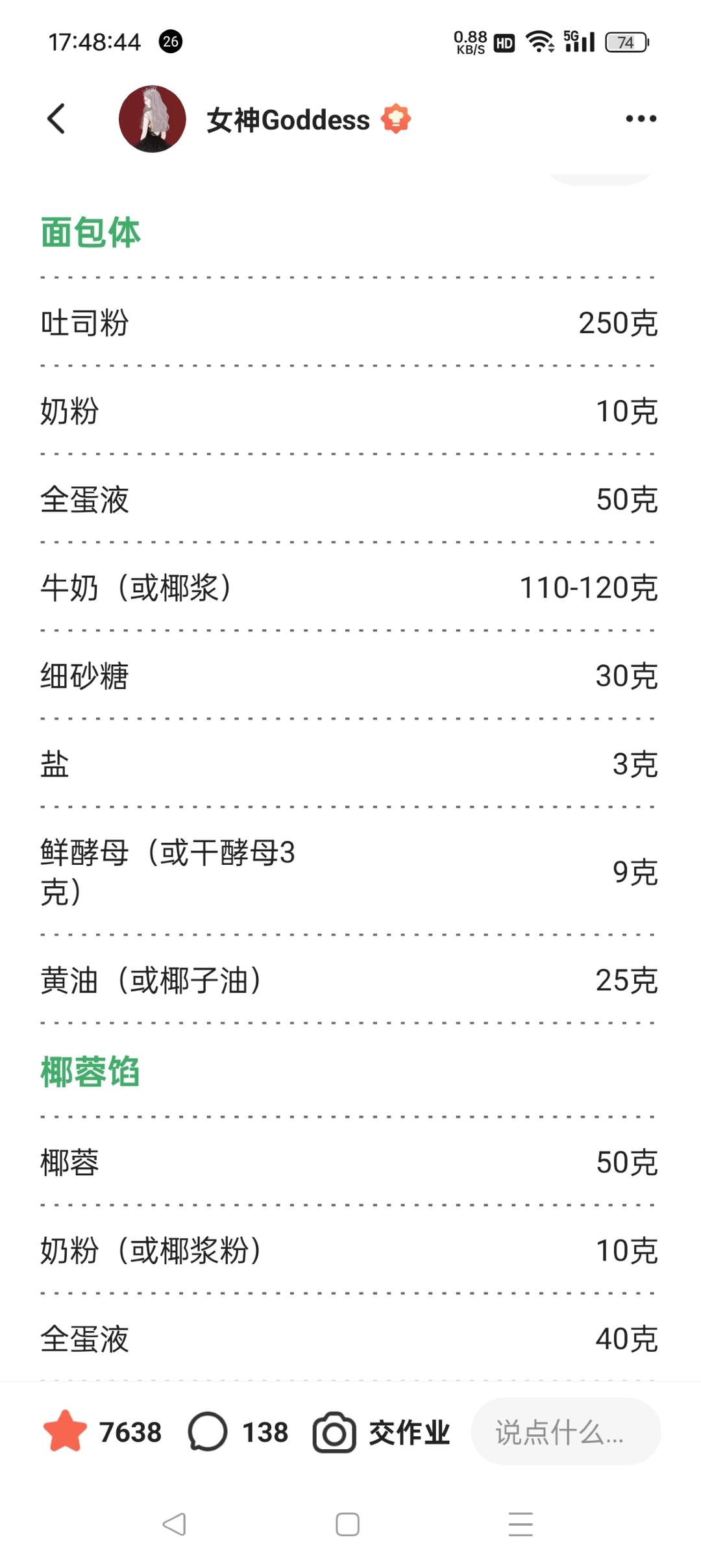Open the comments bubble with 138
This screenshot has height=1568, width=701.
coord(208,1432)
